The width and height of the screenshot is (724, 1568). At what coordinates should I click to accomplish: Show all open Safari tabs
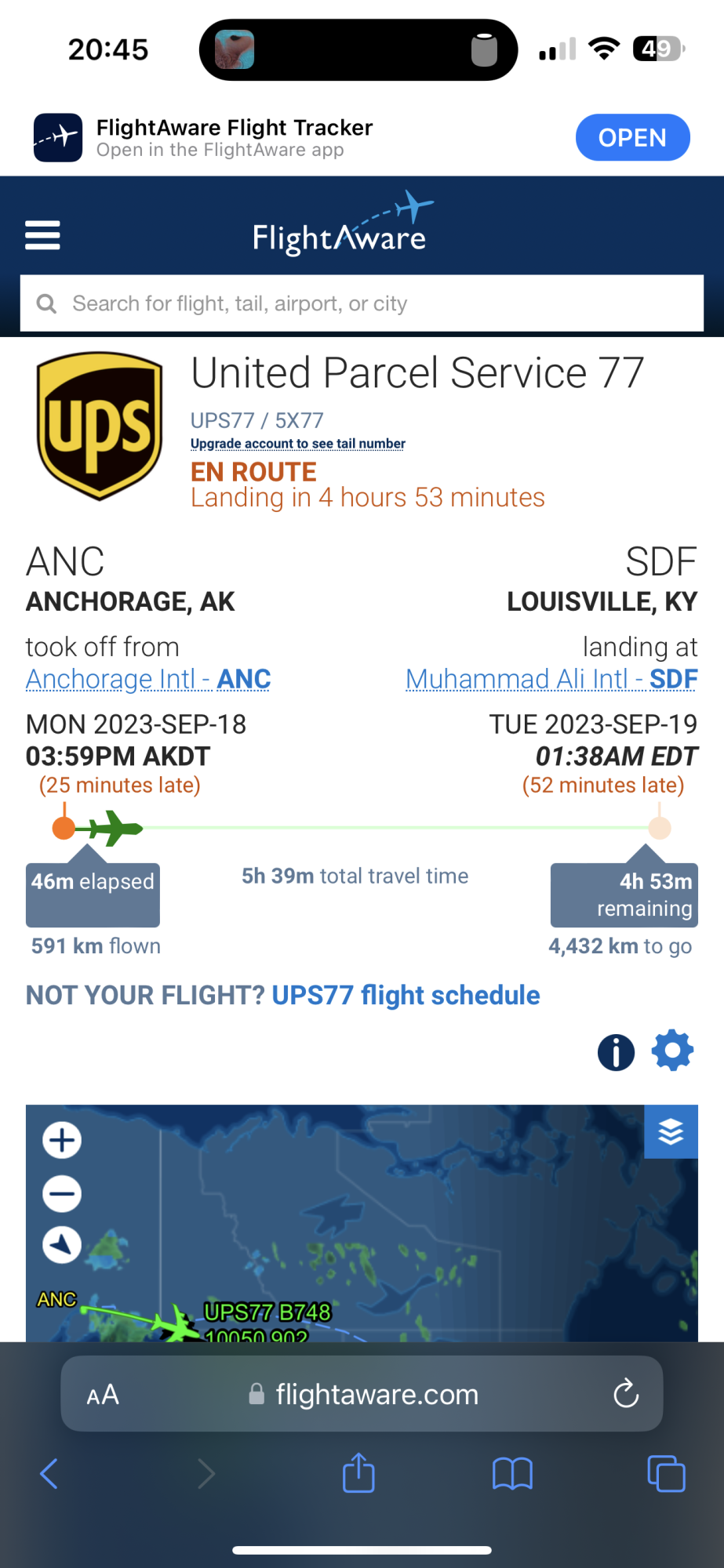666,1474
